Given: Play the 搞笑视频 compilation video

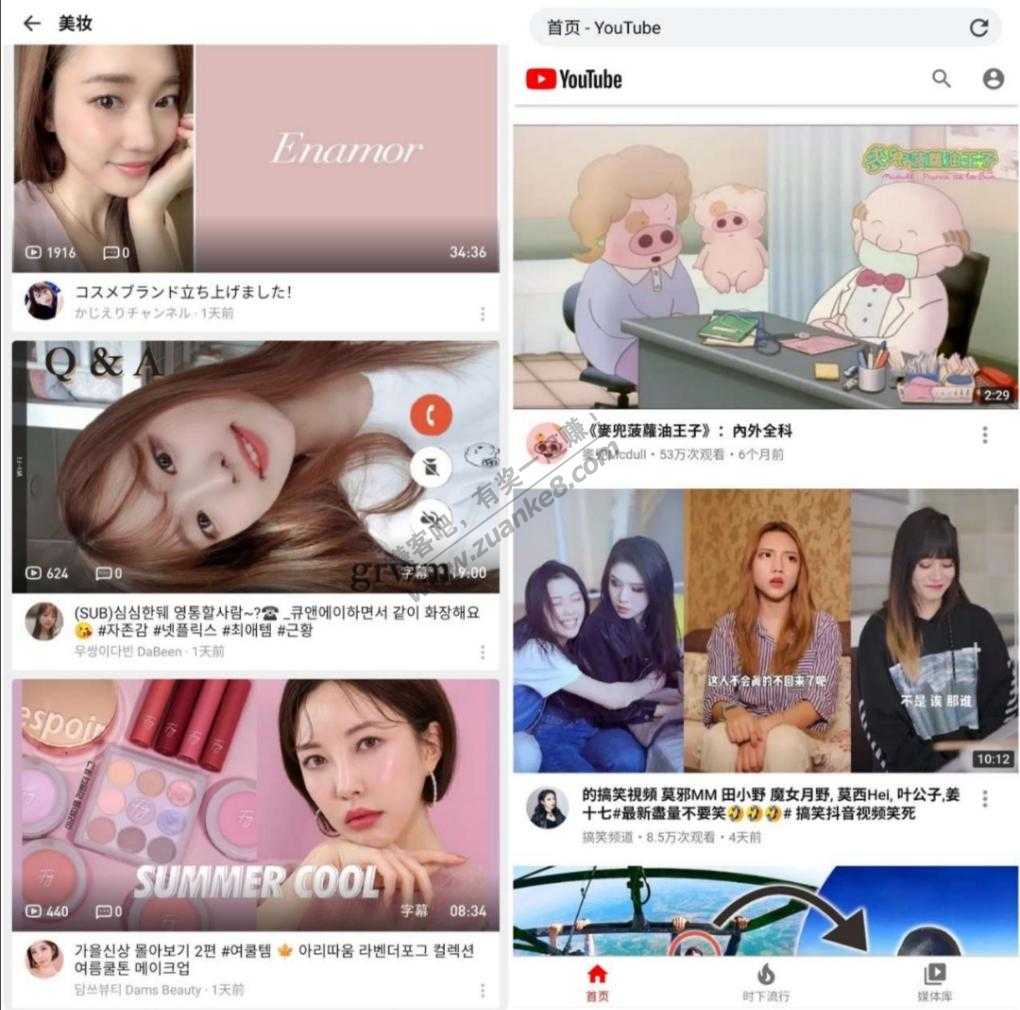Looking at the screenshot, I should pos(765,630).
